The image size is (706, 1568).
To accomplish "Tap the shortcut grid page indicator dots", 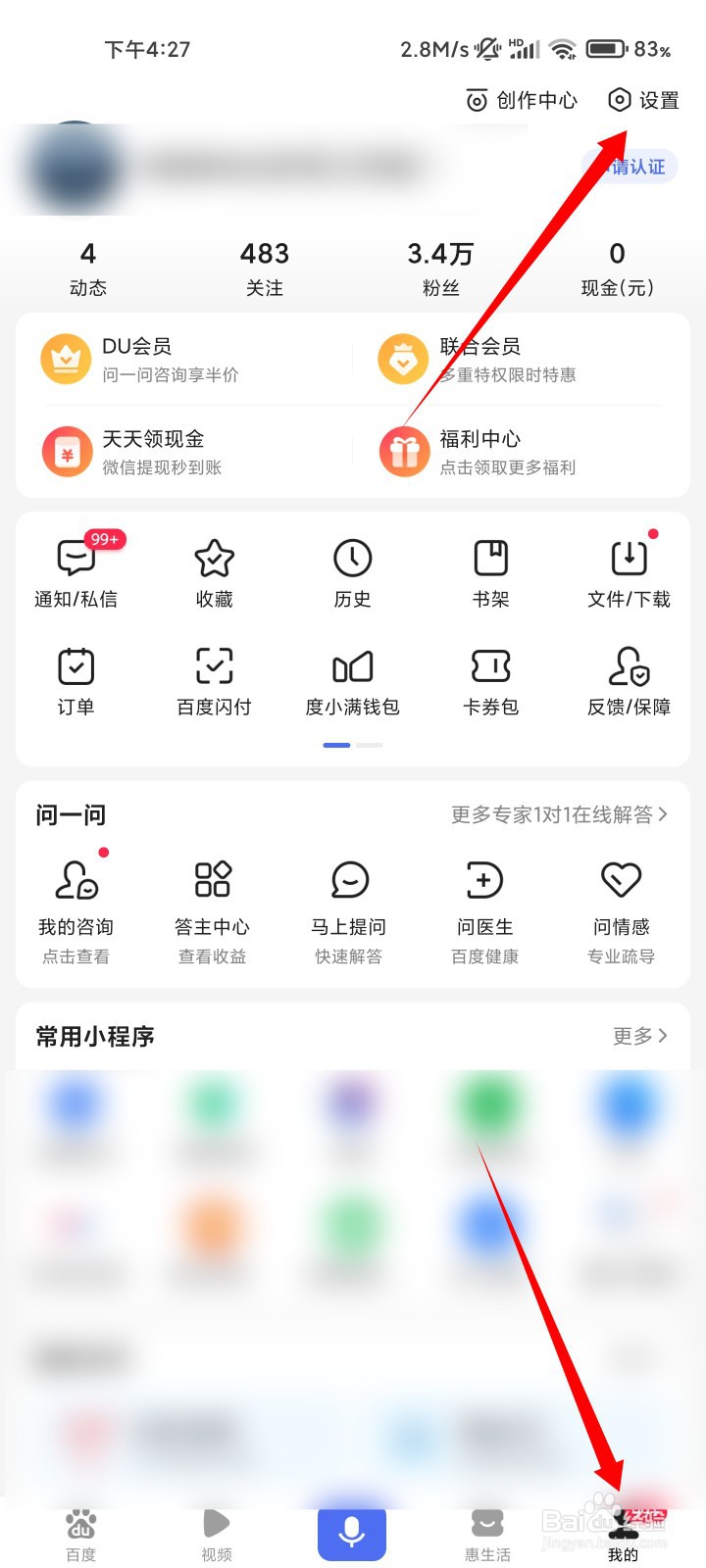I will coord(350,745).
